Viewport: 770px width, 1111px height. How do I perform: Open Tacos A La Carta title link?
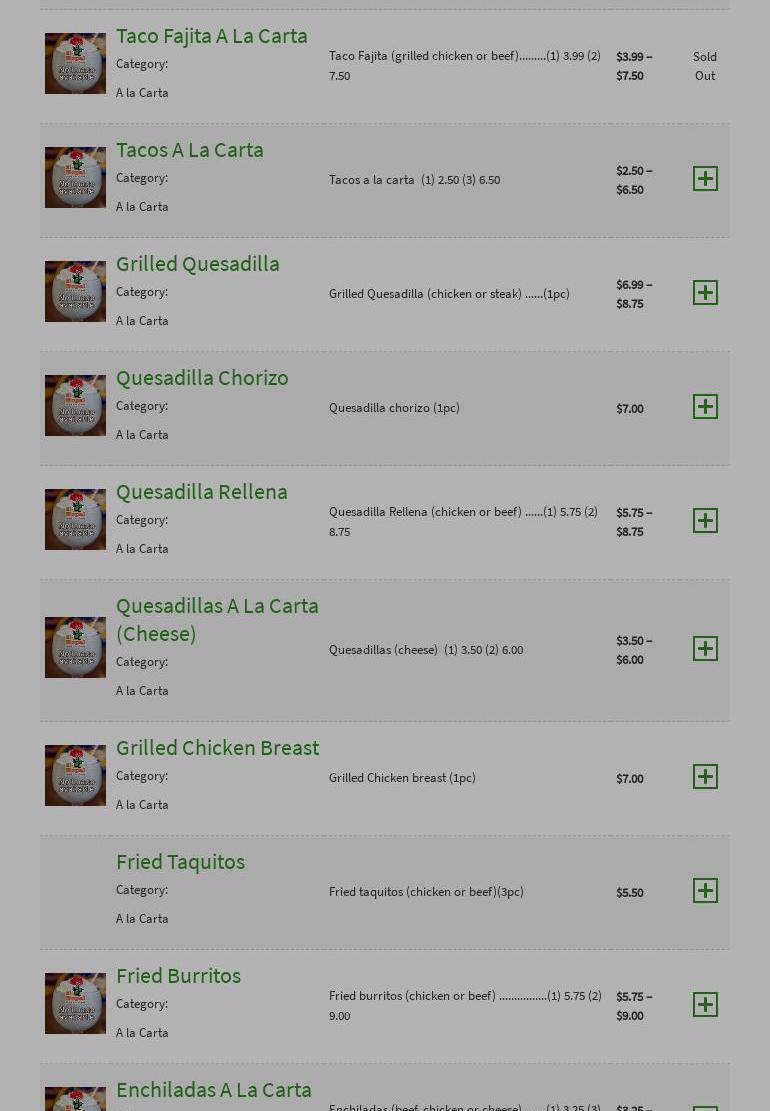(189, 150)
